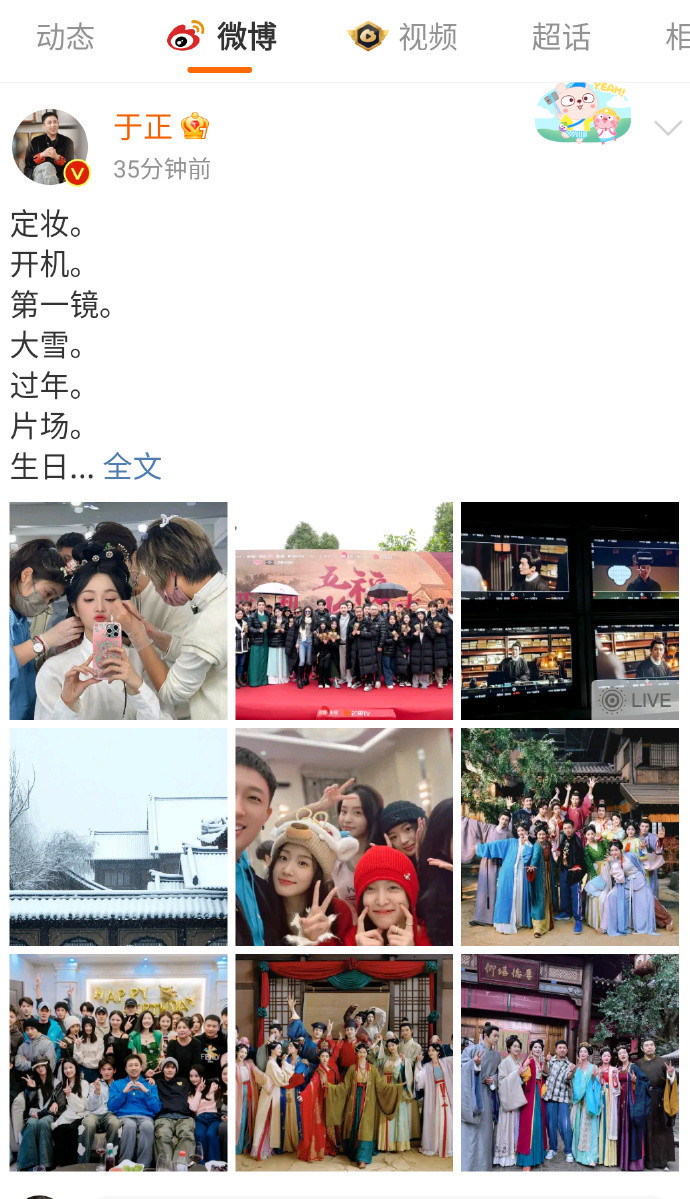This screenshot has height=1199, width=690.
Task: Switch to the 动态 tab
Action: [x=65, y=38]
